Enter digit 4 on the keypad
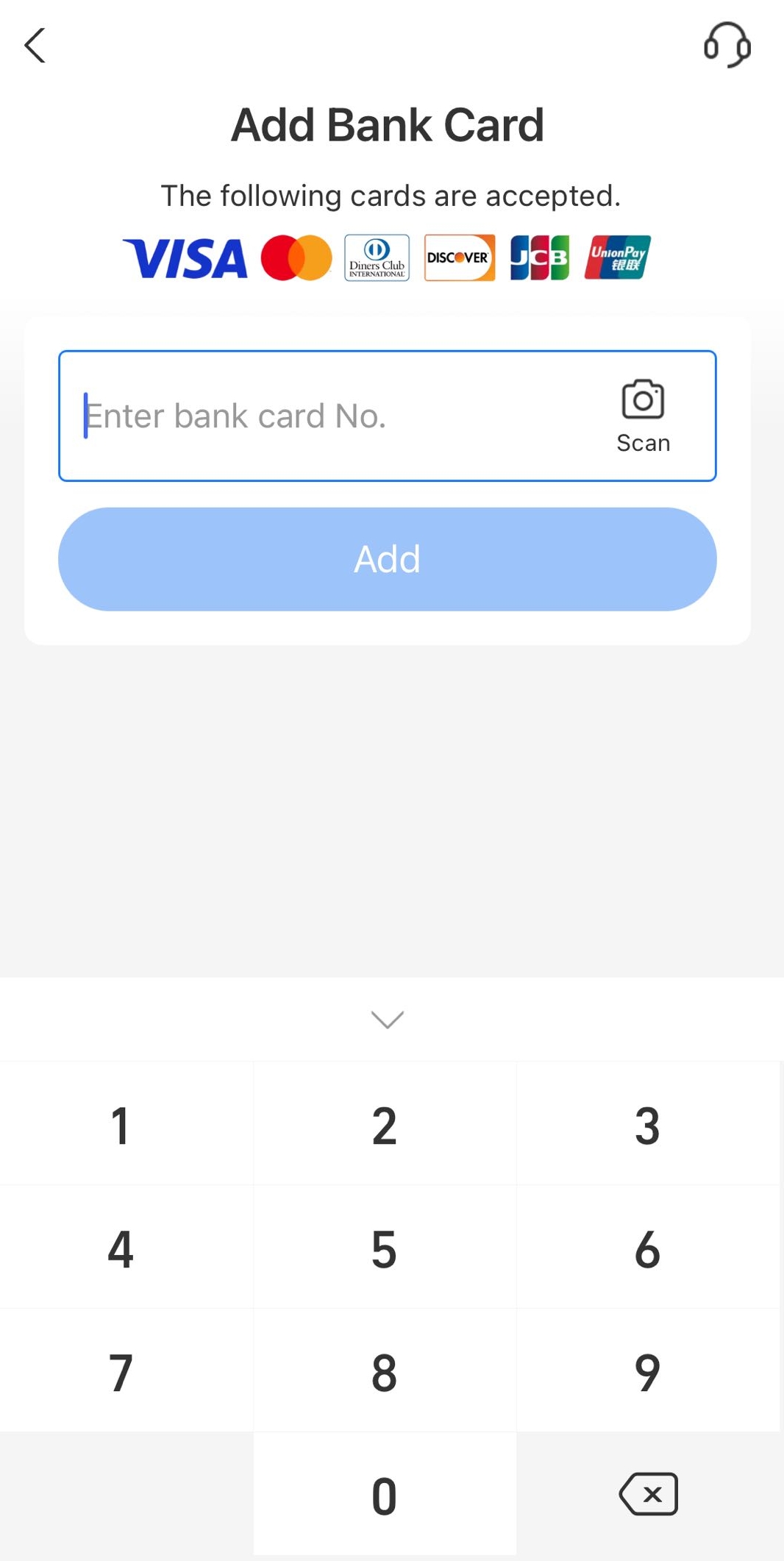This screenshot has height=1561, width=784. point(121,1249)
